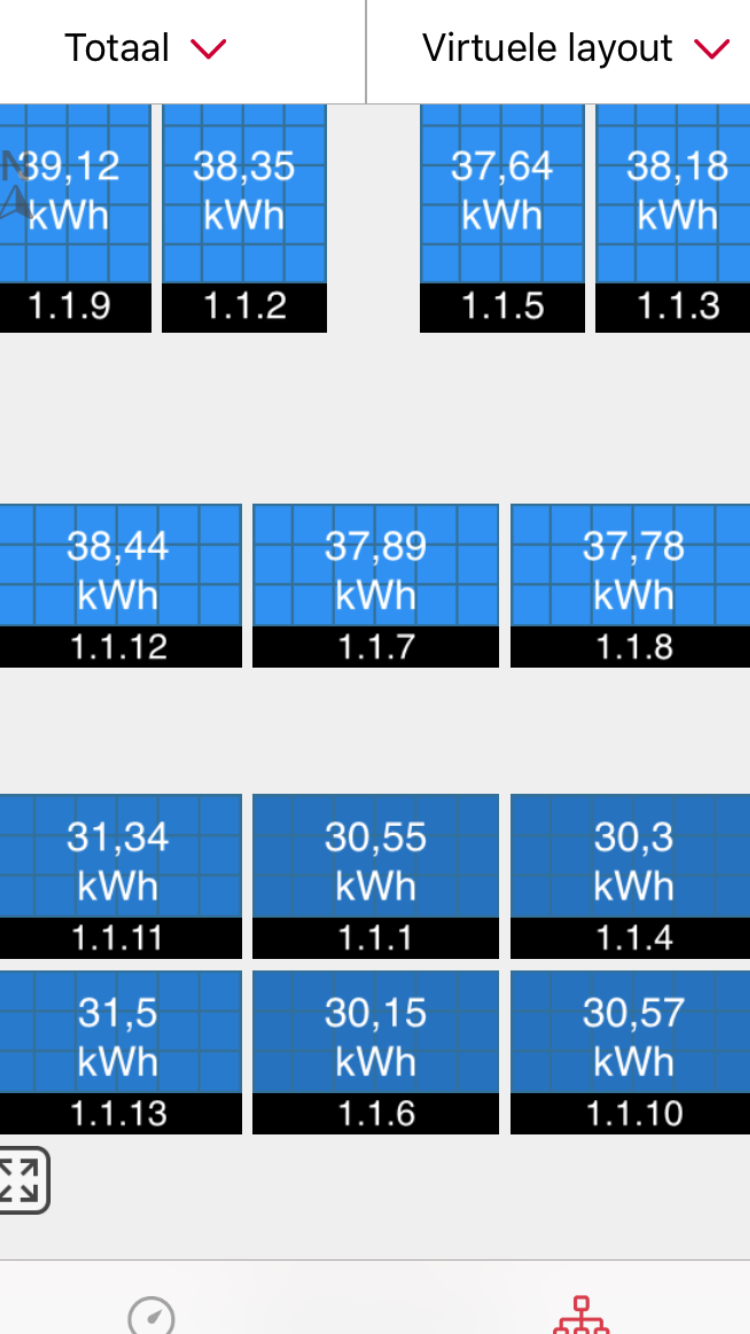Select solar panel 1.1.7
The width and height of the screenshot is (750, 1334).
[x=375, y=585]
